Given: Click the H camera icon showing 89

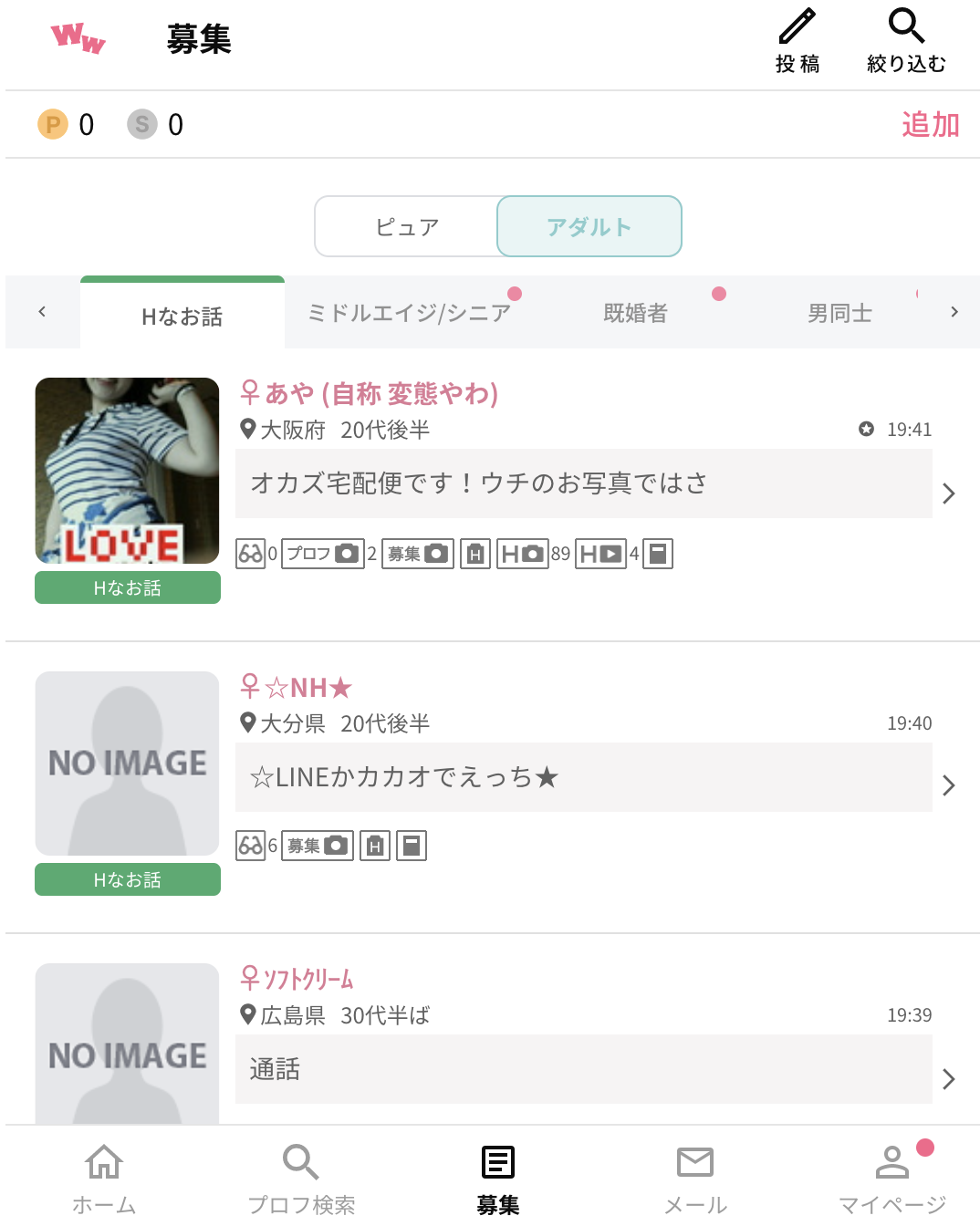Looking at the screenshot, I should [523, 553].
